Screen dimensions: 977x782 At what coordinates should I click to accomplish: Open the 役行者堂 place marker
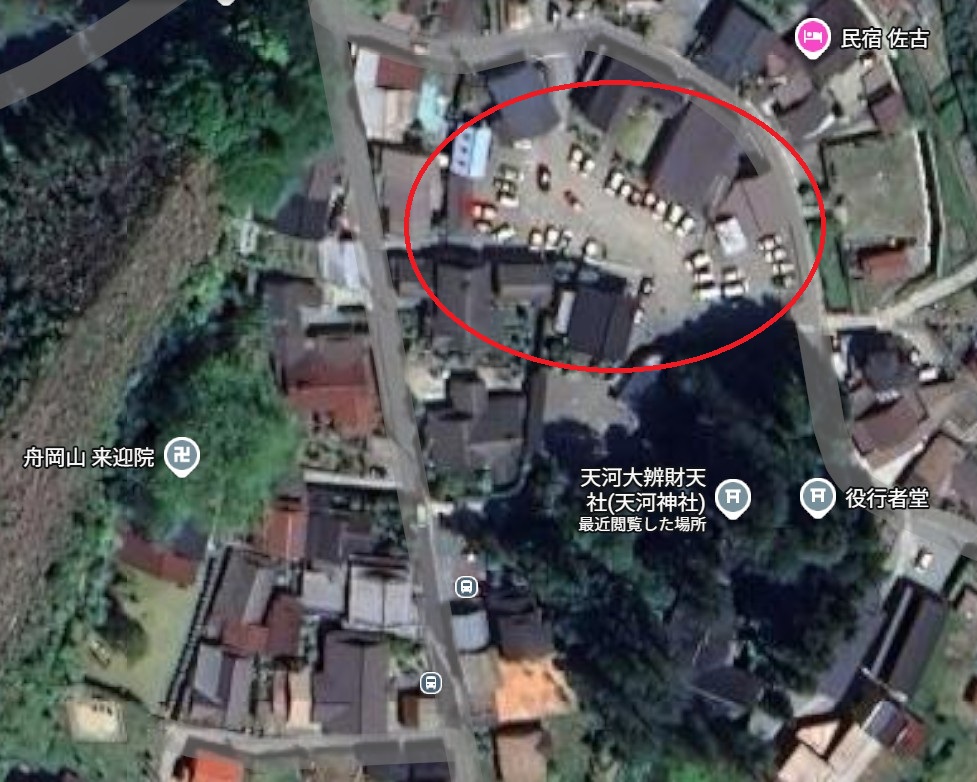point(817,496)
